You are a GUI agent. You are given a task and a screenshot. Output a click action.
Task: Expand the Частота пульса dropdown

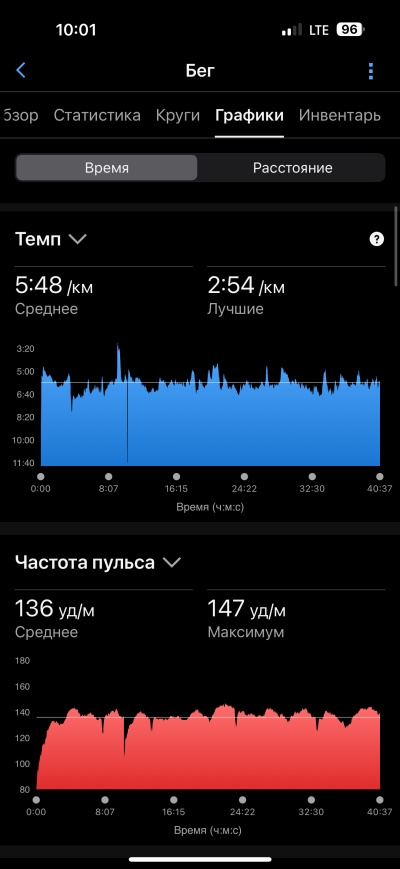[x=98, y=563]
